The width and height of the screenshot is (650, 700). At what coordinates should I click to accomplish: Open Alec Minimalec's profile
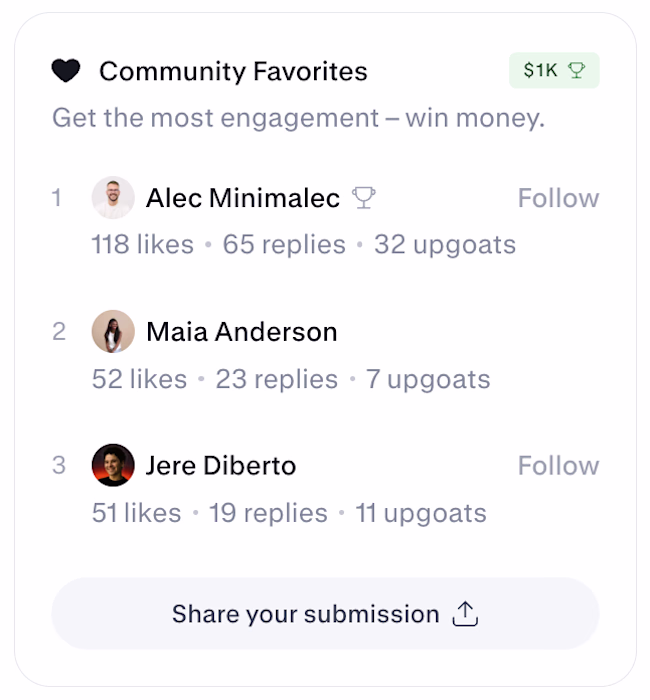242,198
